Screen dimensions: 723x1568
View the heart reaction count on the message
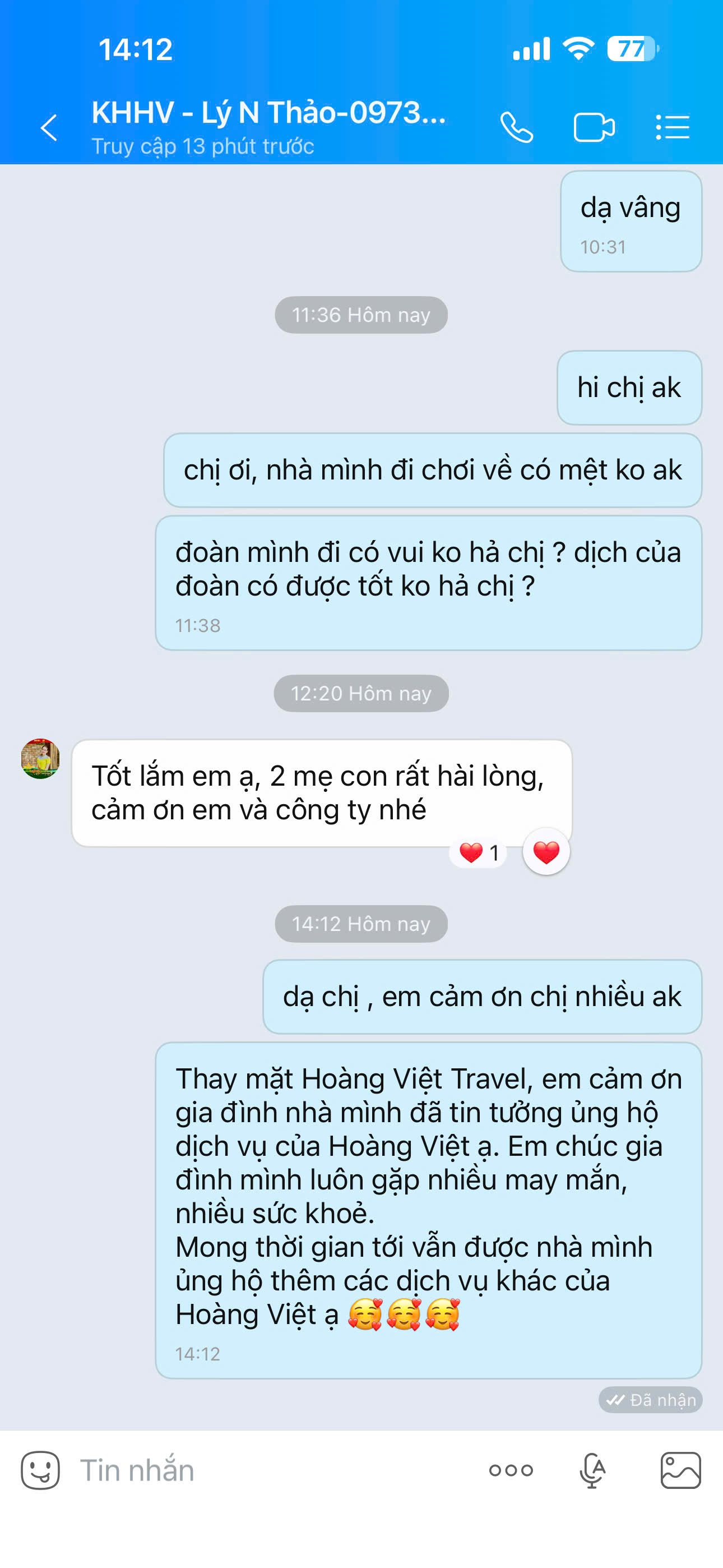[x=479, y=853]
